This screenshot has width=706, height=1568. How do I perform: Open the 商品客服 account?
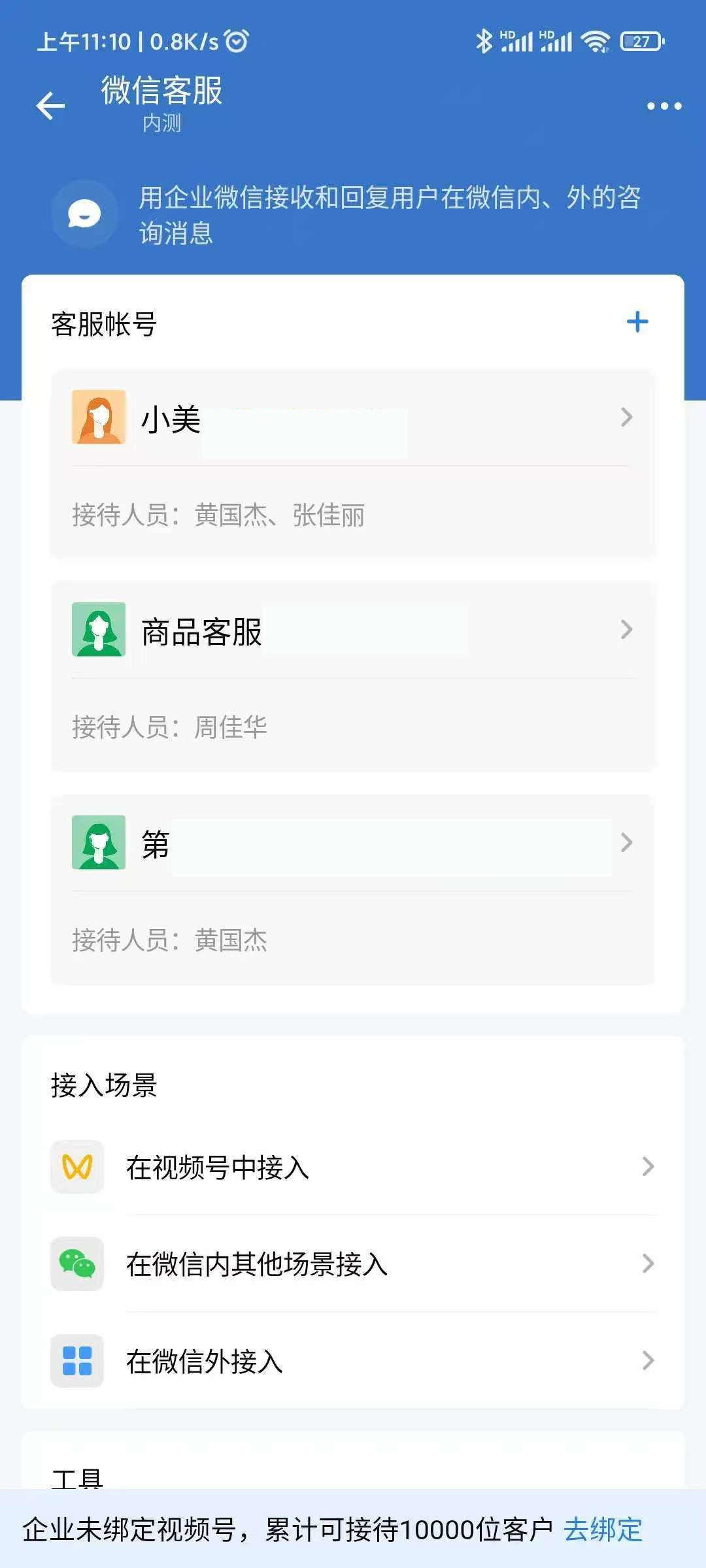coord(353,631)
